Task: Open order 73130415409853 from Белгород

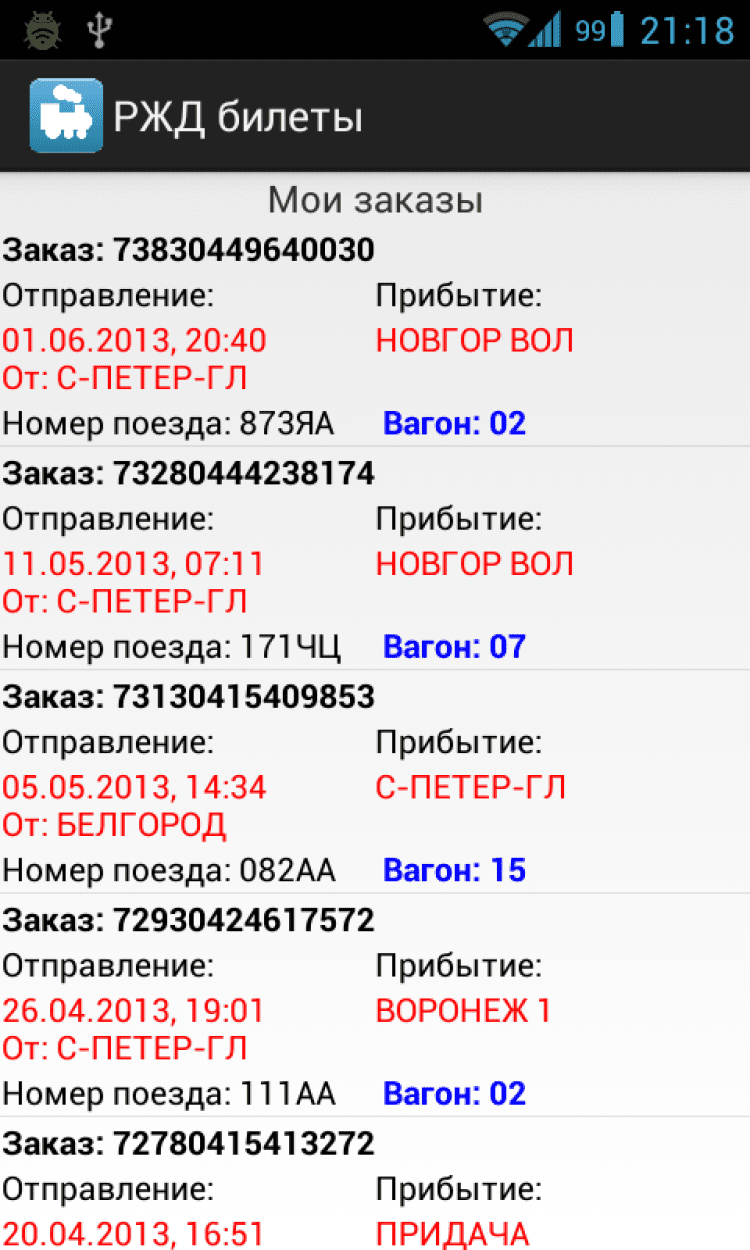Action: (x=375, y=783)
